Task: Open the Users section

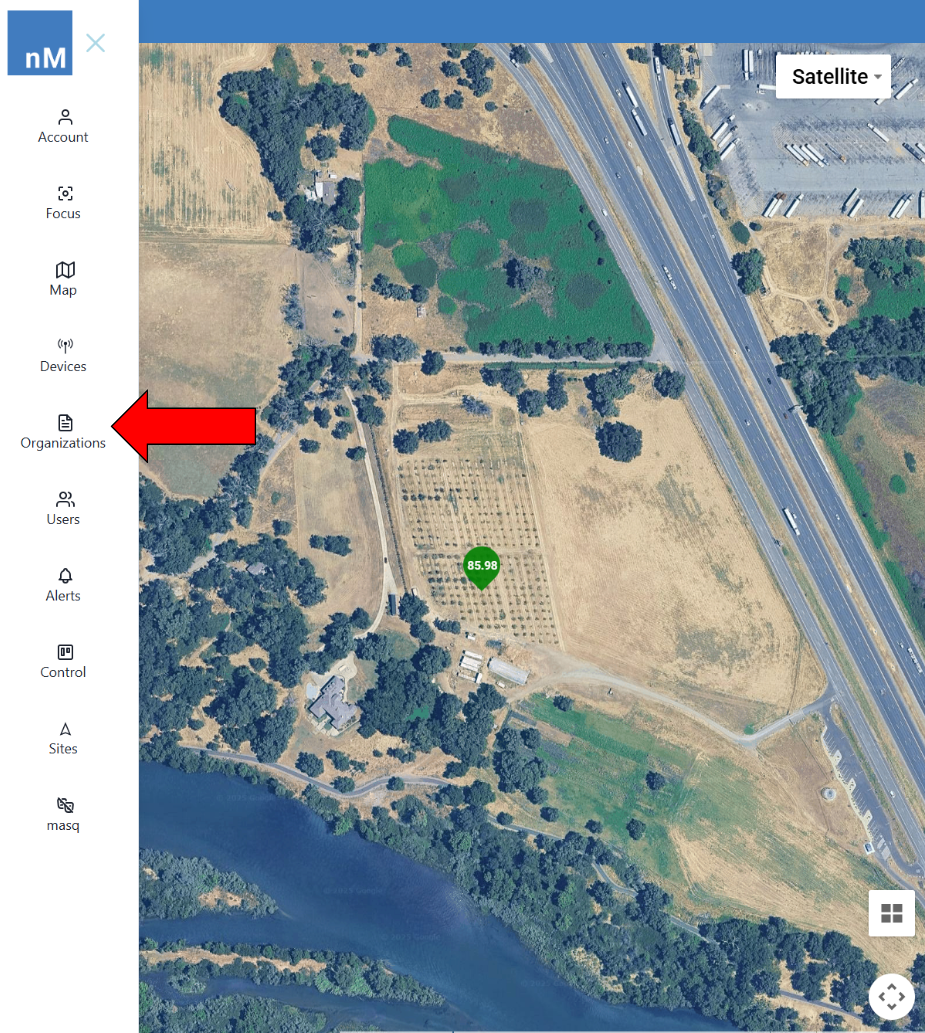Action: (x=64, y=508)
